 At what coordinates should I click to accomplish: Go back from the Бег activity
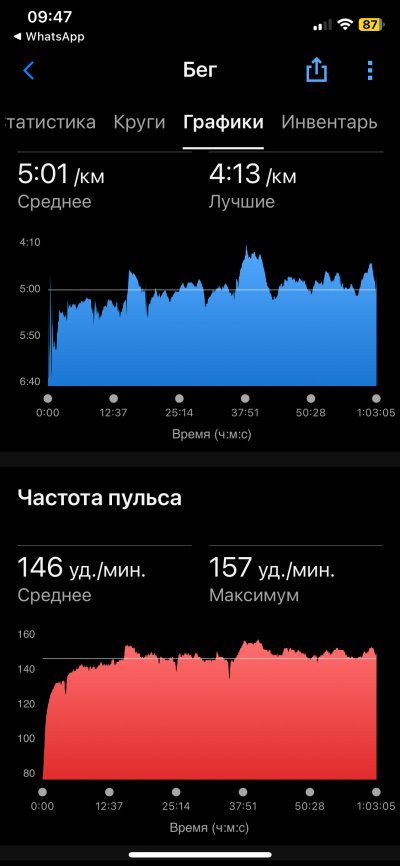(29, 71)
